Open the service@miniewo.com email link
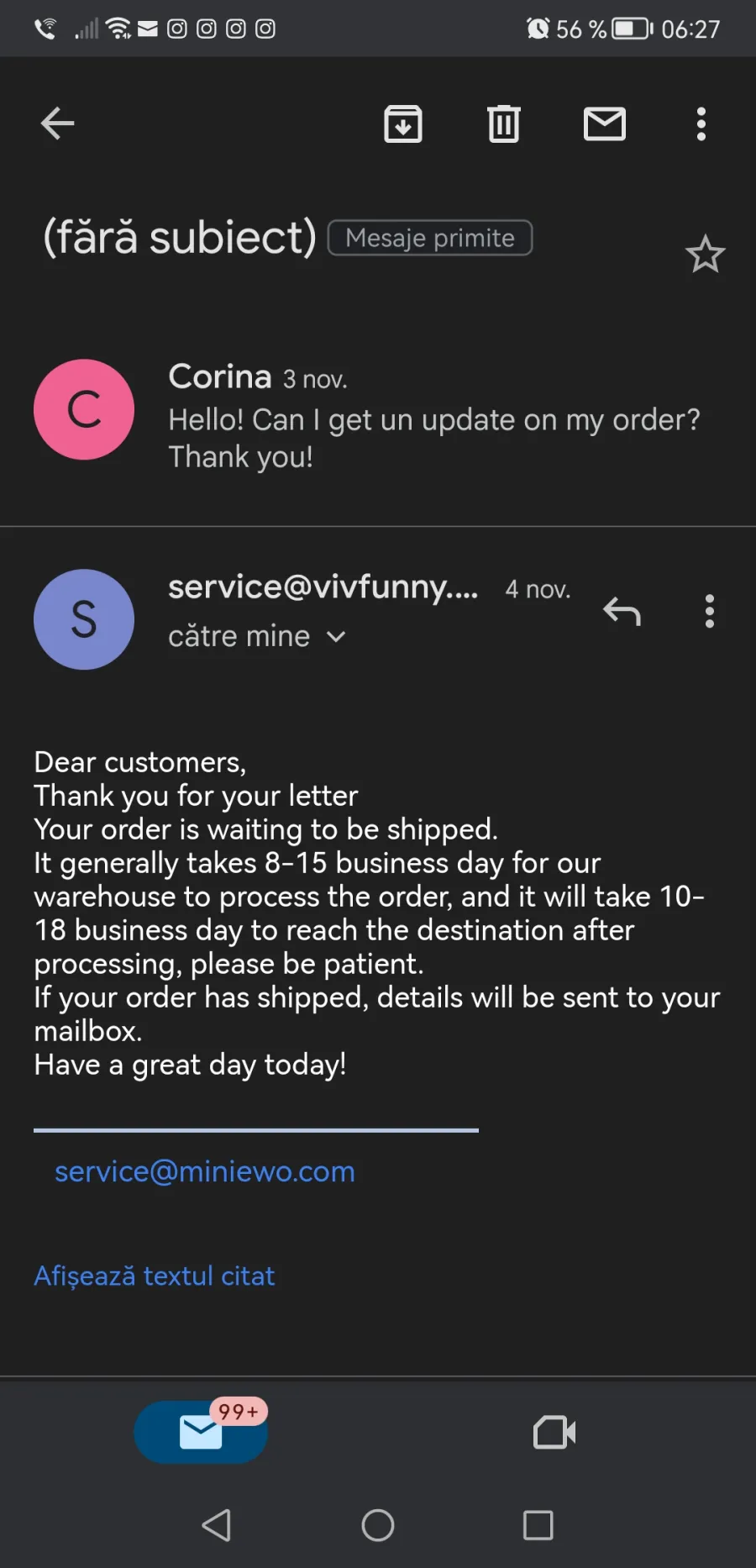This screenshot has width=756, height=1568. tap(205, 1171)
